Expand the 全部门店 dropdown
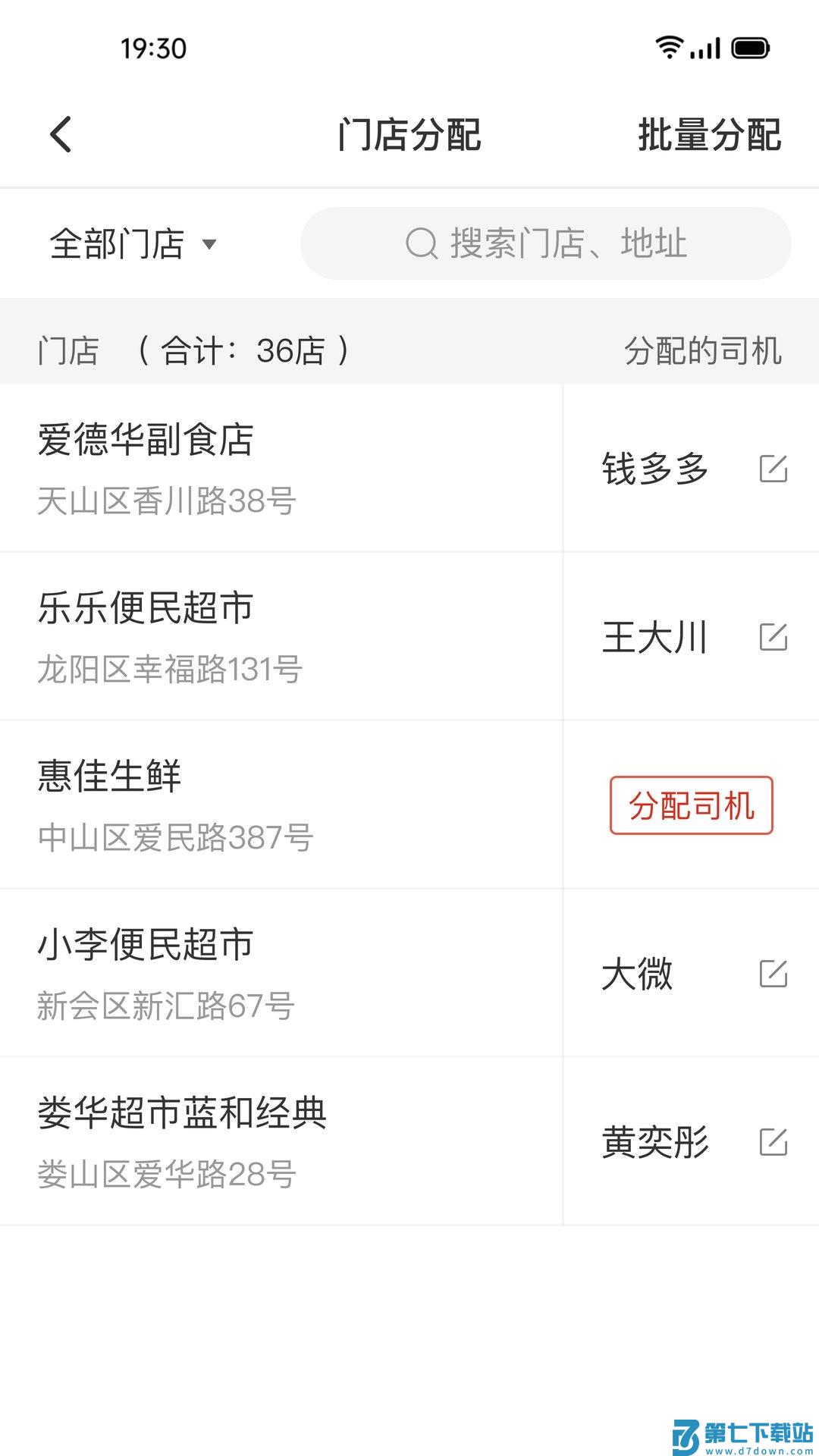Image resolution: width=819 pixels, height=1456 pixels. 131,243
